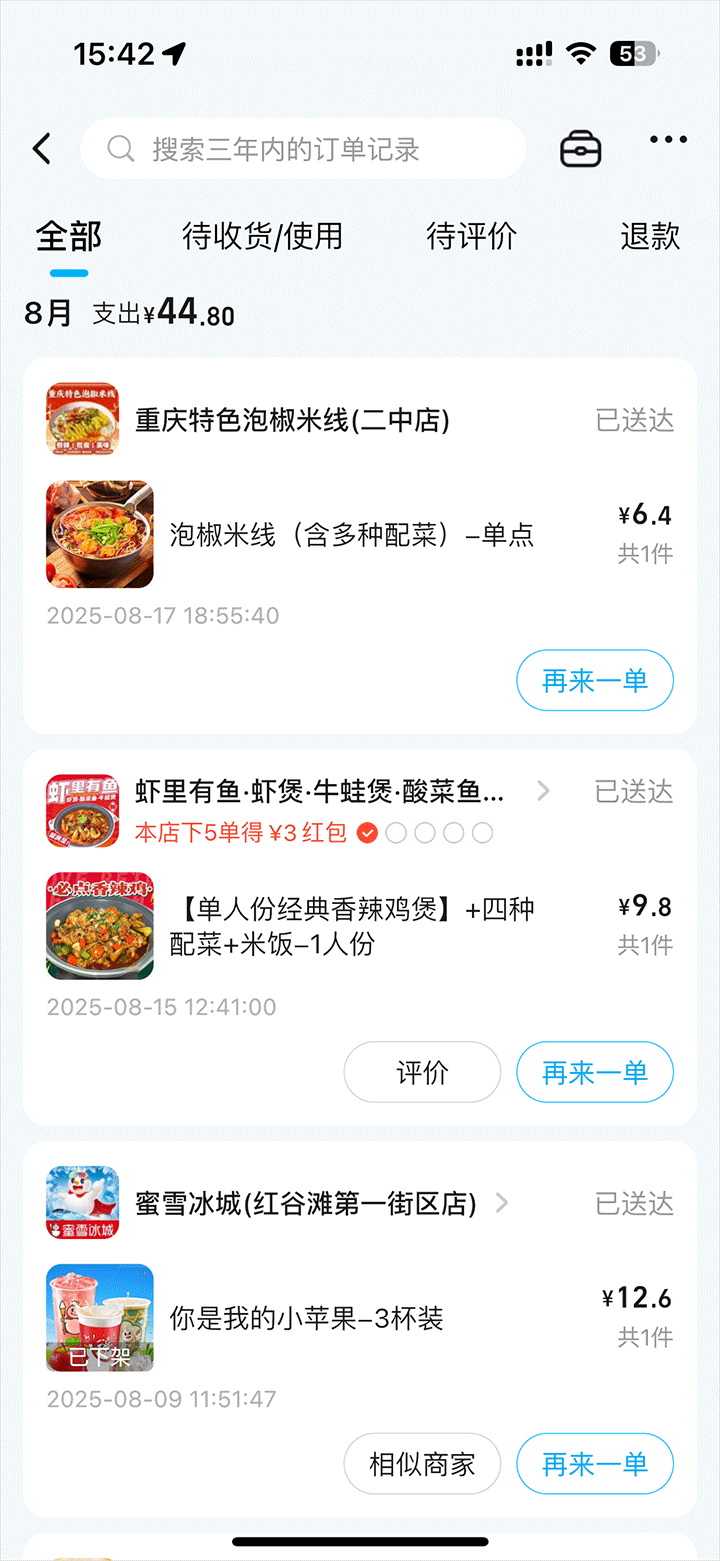
Task: View the 你是我的小苹果-3杯装 order
Action: tap(306, 1318)
